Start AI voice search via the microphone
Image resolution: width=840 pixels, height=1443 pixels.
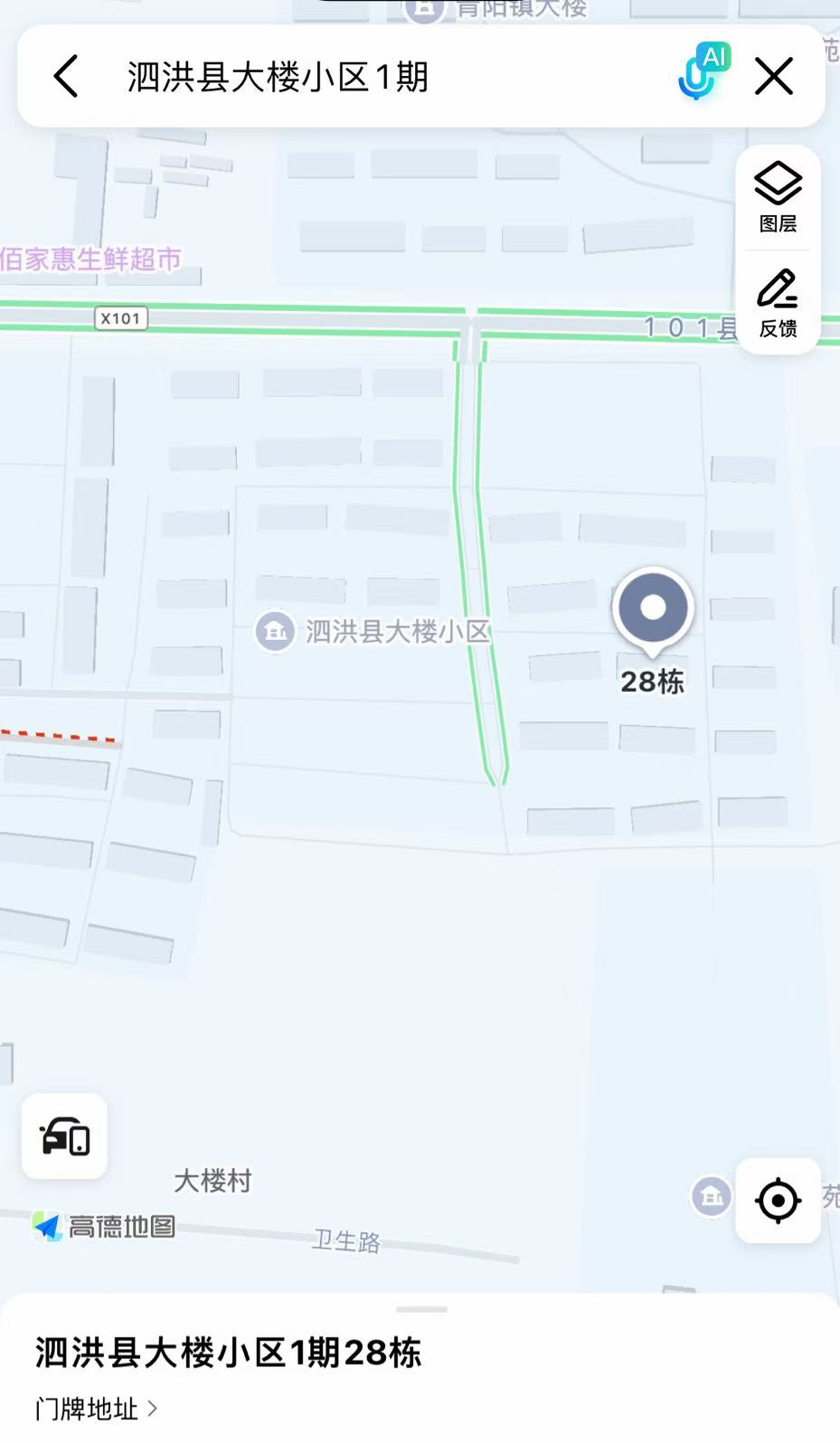703,73
